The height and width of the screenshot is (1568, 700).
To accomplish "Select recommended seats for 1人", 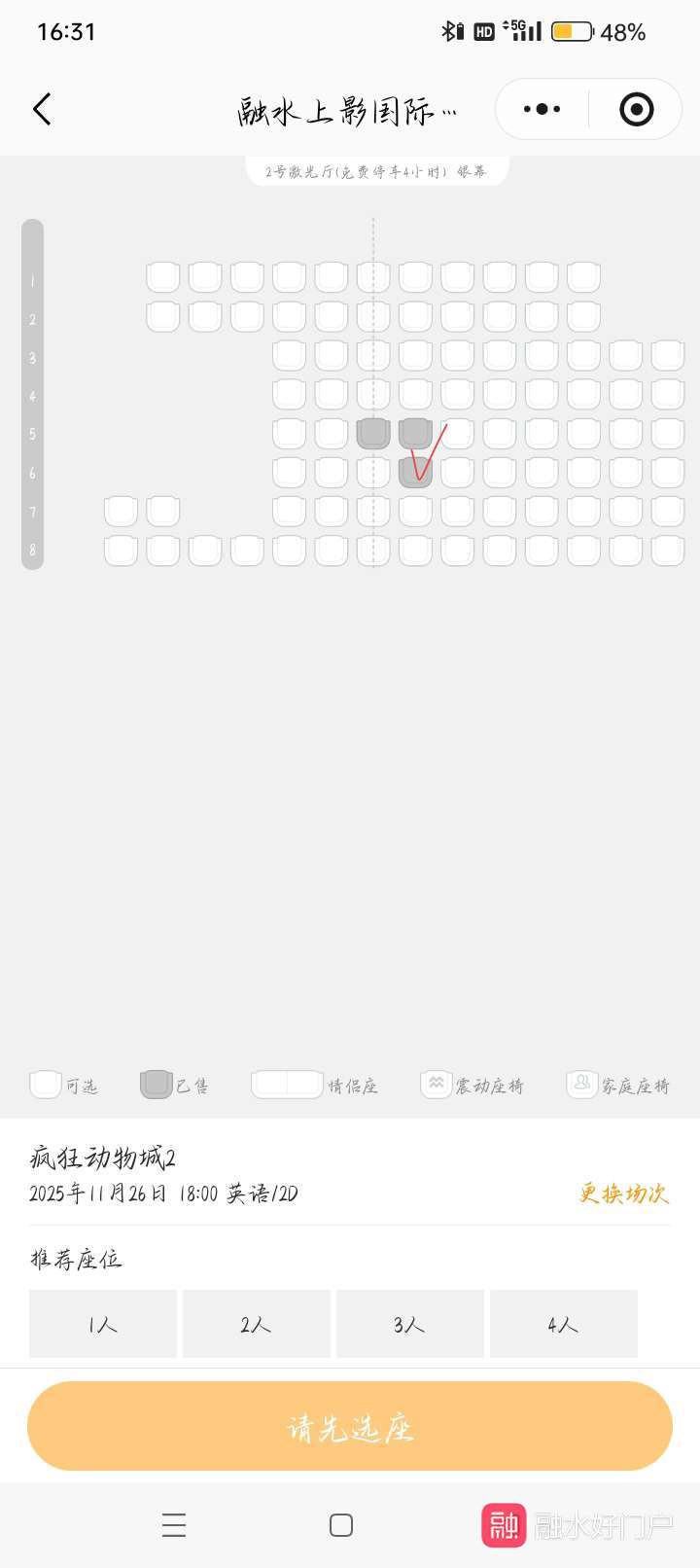I will [x=103, y=1324].
